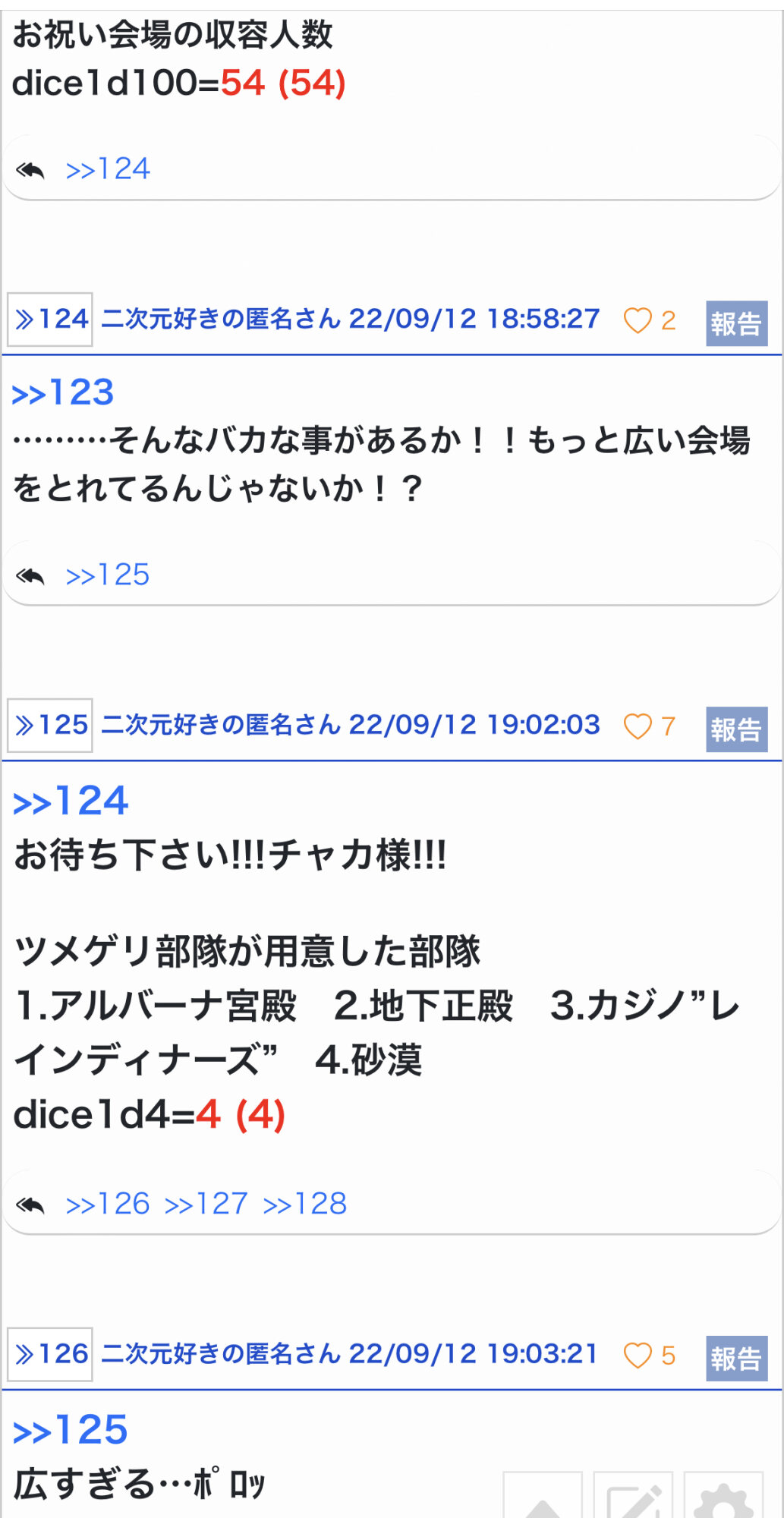Write a new post with pencil icon
The height and width of the screenshot is (1518, 784).
[x=633, y=1496]
